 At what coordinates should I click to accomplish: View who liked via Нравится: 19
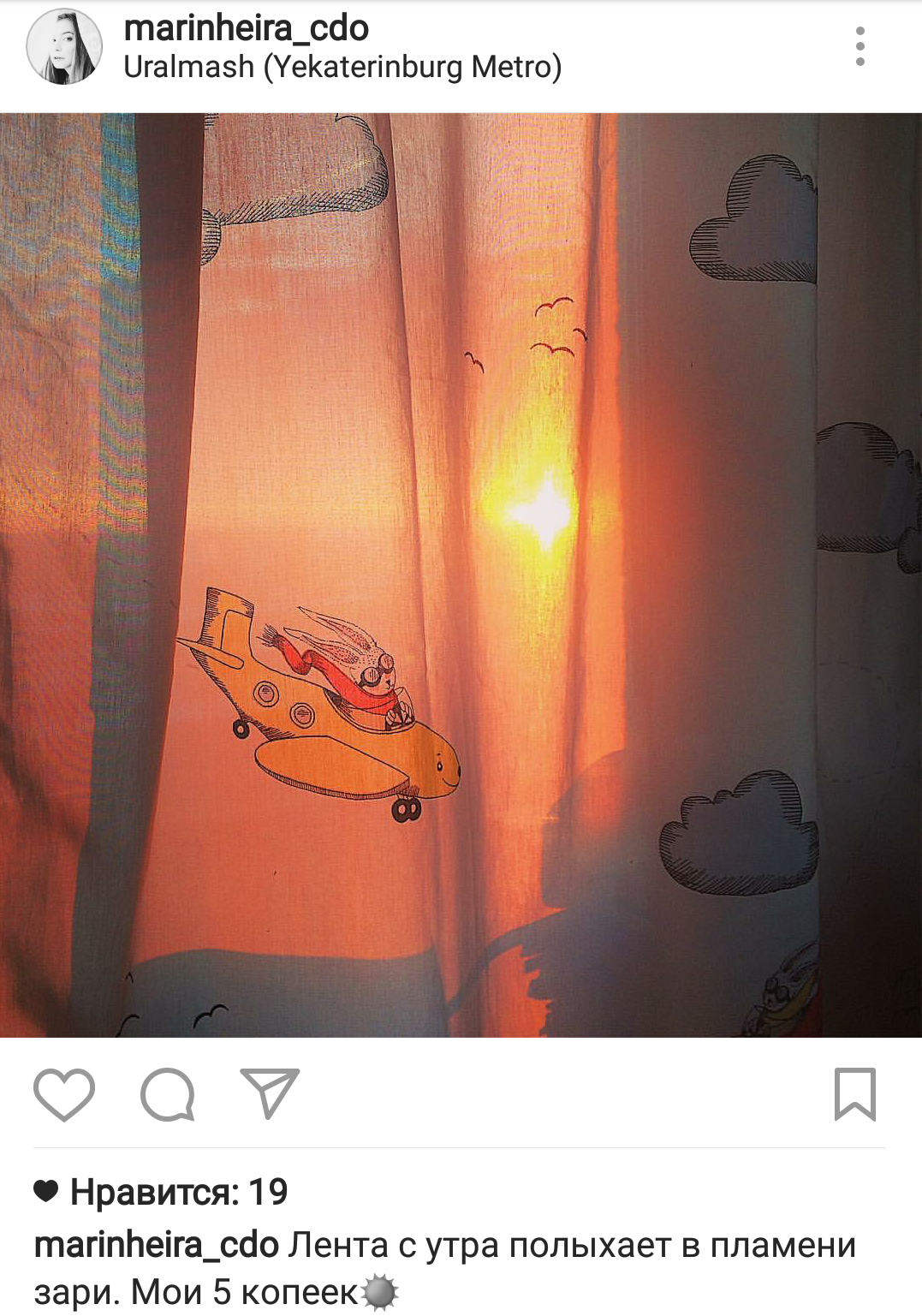click(178, 1192)
